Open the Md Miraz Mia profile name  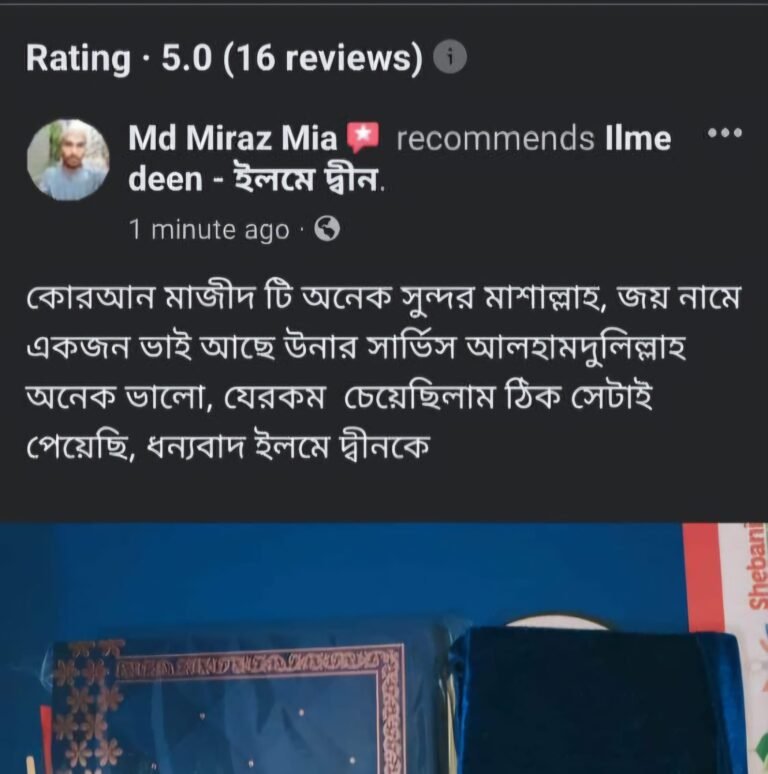[233, 138]
